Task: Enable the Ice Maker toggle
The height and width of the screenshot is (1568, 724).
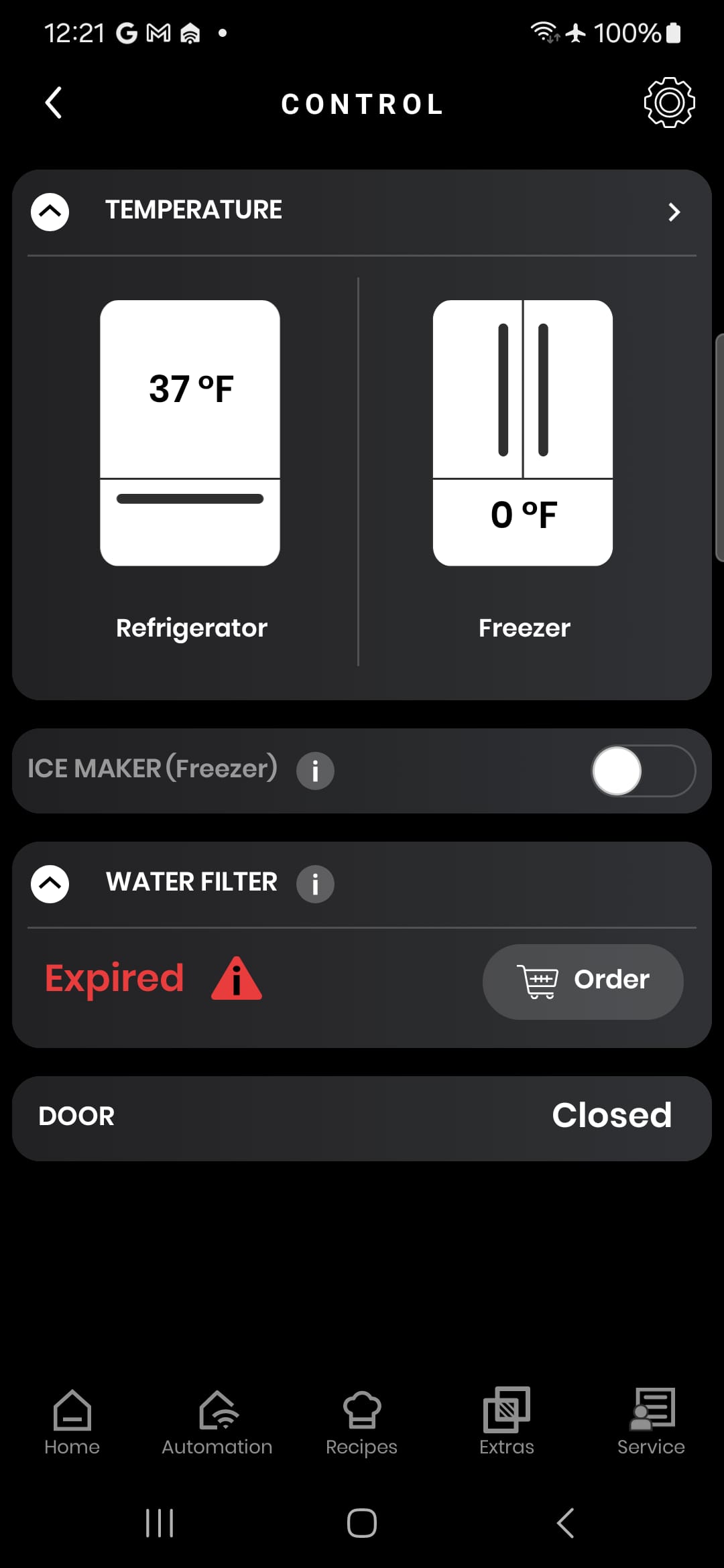Action: click(642, 771)
